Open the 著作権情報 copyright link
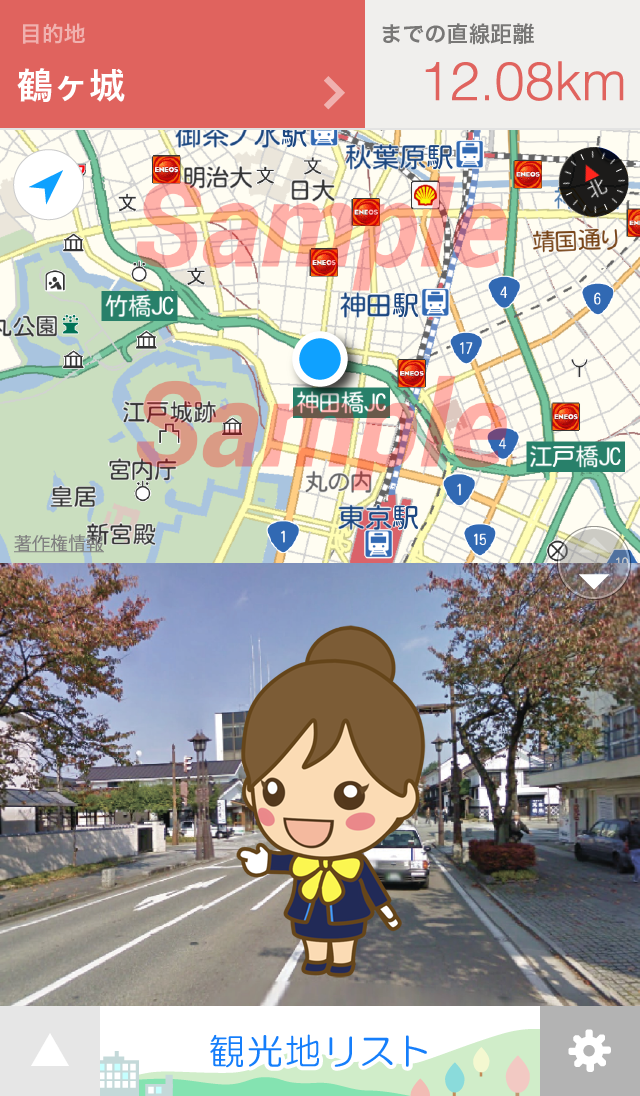The image size is (640, 1096). (x=59, y=544)
